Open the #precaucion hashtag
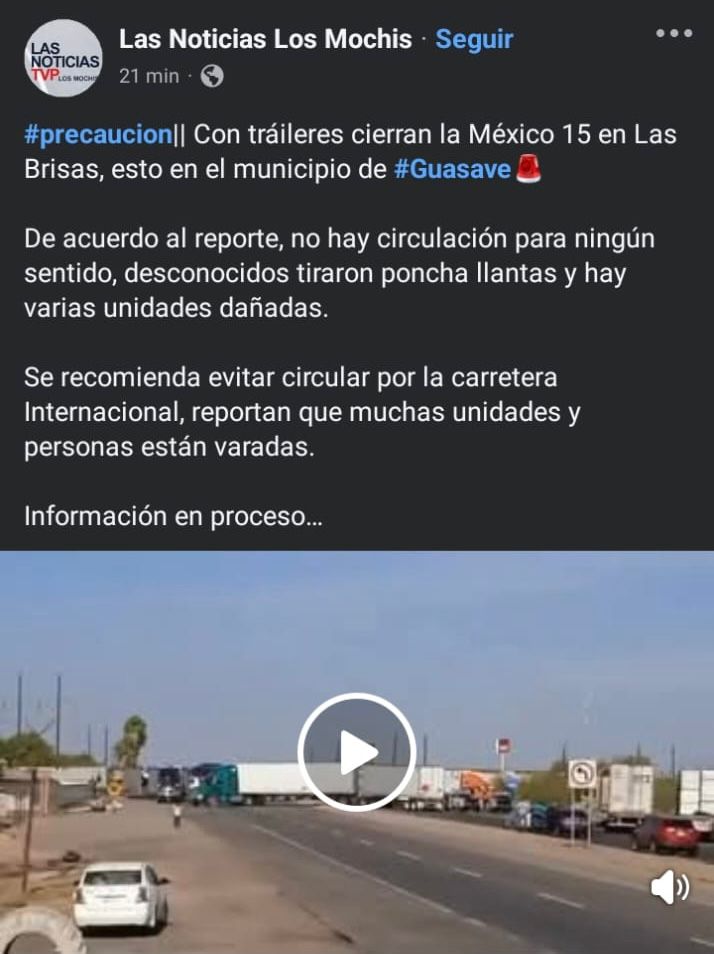 [98, 135]
